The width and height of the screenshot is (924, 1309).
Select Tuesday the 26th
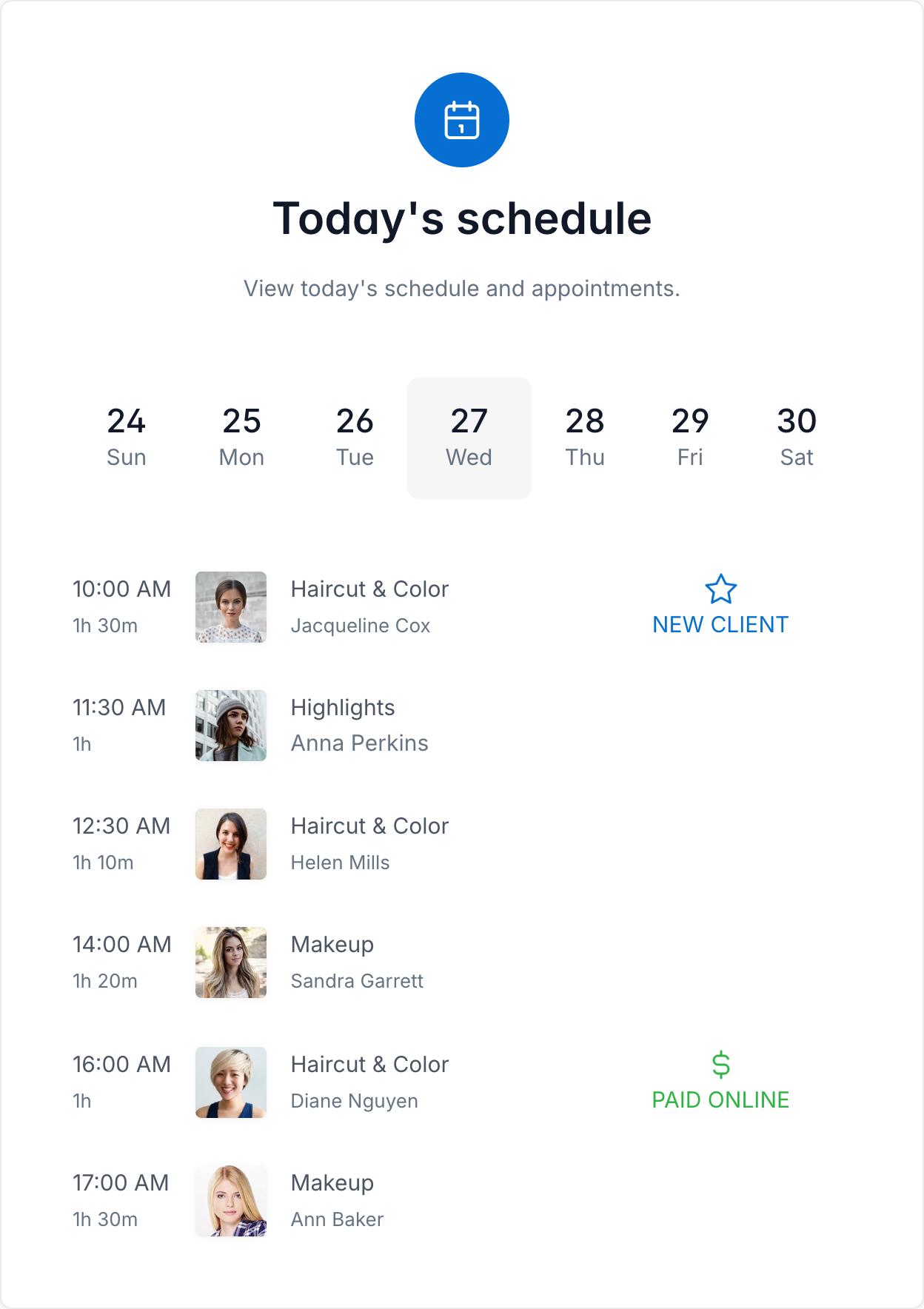point(355,438)
